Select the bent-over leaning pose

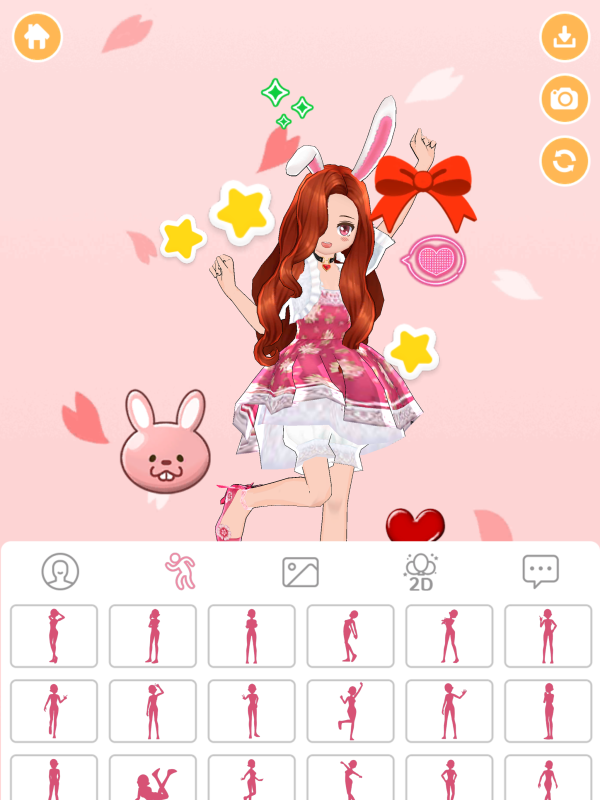coord(350,636)
